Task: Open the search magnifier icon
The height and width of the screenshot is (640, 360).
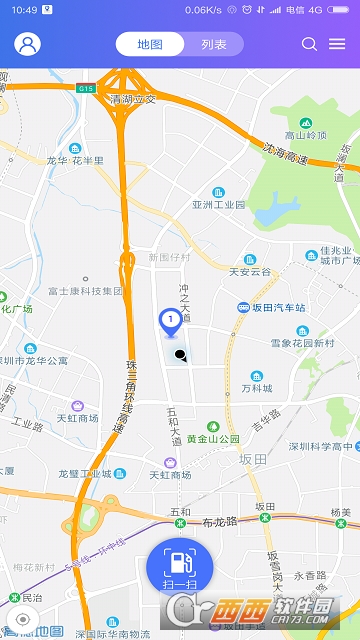Action: [309, 44]
